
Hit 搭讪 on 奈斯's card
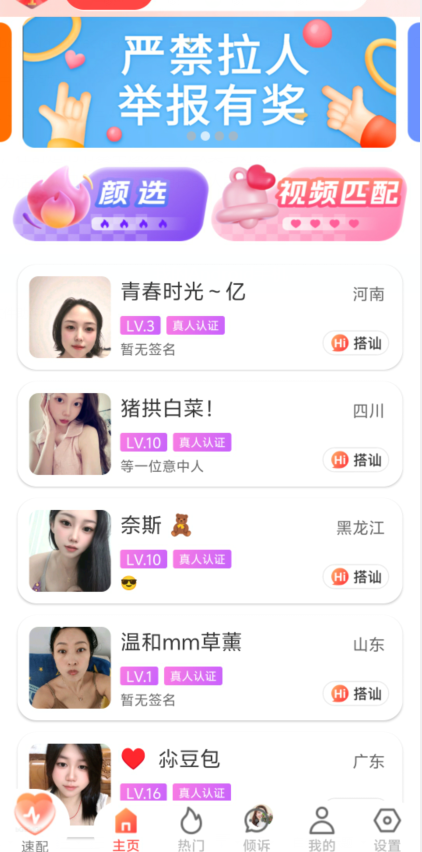[356, 577]
